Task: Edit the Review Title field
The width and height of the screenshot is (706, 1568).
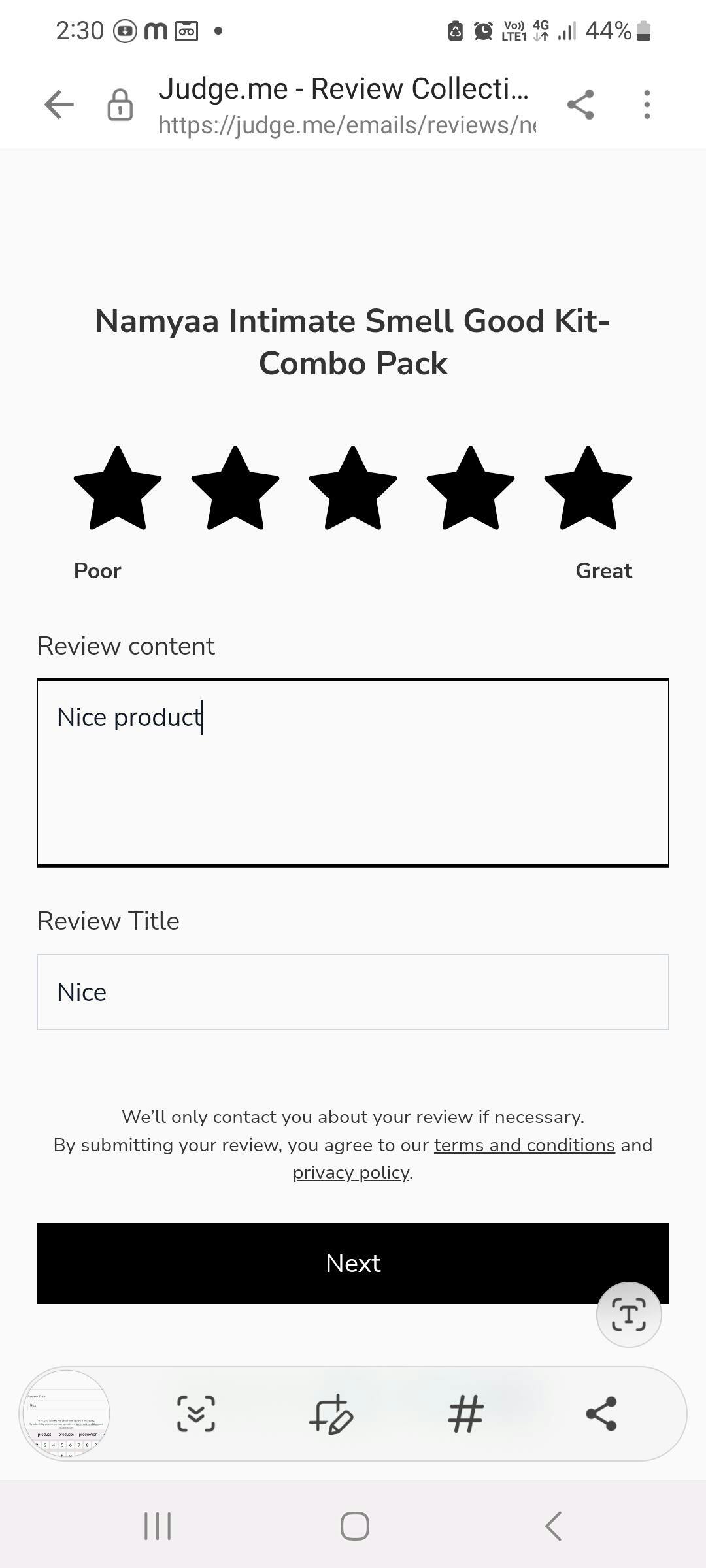Action: pyautogui.click(x=353, y=992)
